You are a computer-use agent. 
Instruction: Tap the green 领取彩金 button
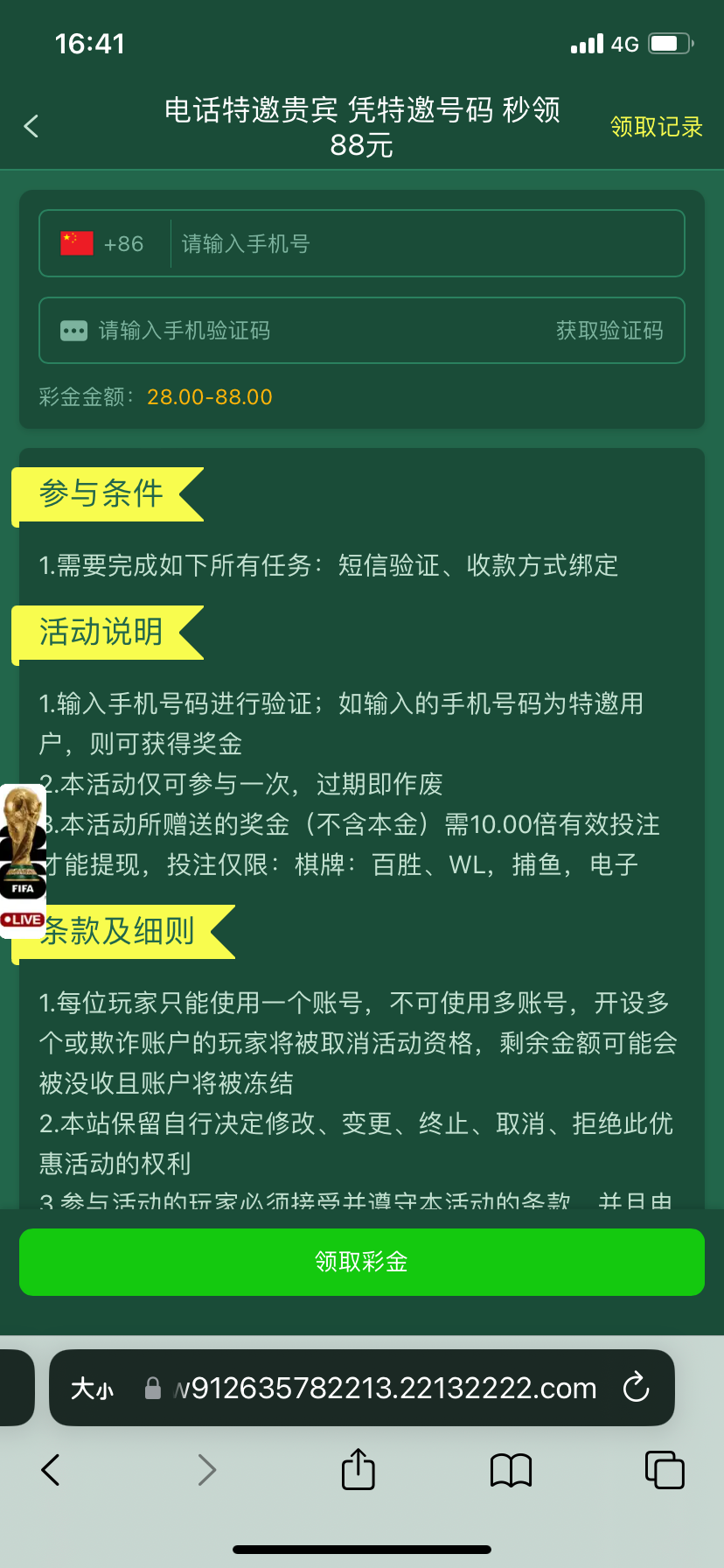click(362, 1261)
